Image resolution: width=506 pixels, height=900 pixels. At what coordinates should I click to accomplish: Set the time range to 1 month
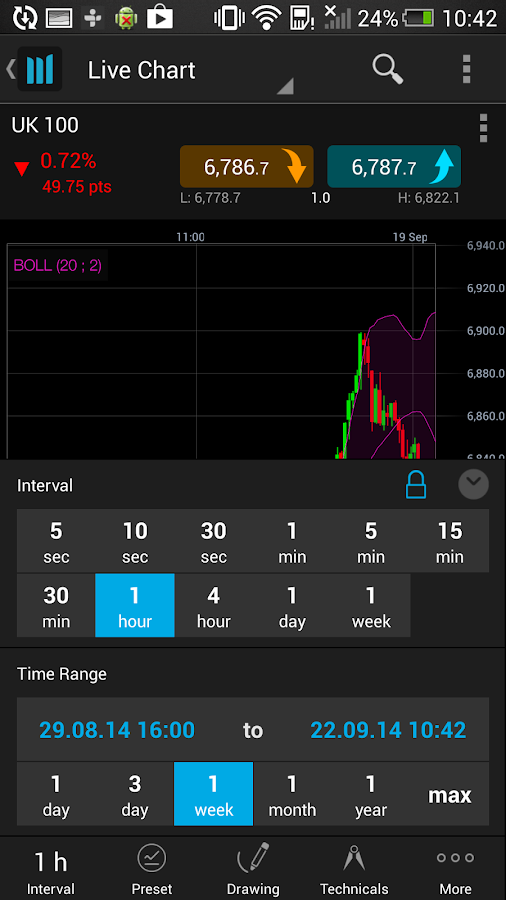(292, 794)
